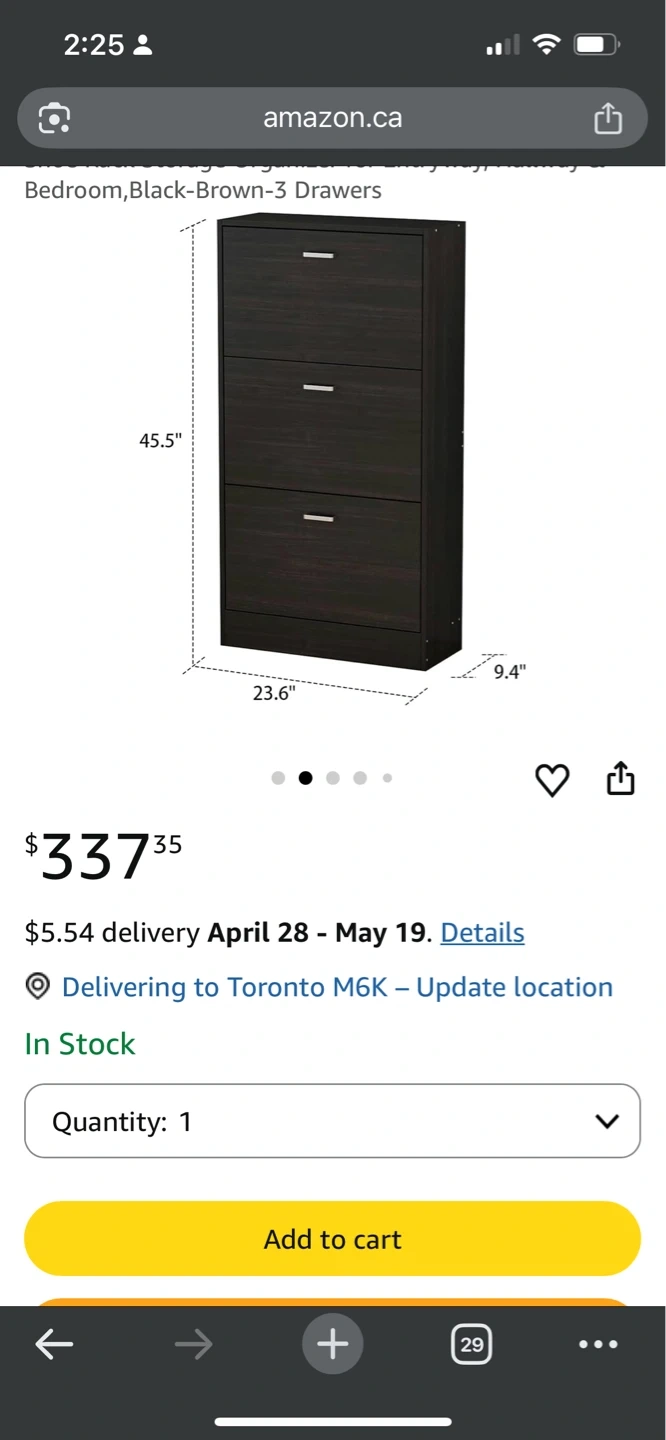Image resolution: width=666 pixels, height=1440 pixels.
Task: Open delivery Details link
Action: 482,932
